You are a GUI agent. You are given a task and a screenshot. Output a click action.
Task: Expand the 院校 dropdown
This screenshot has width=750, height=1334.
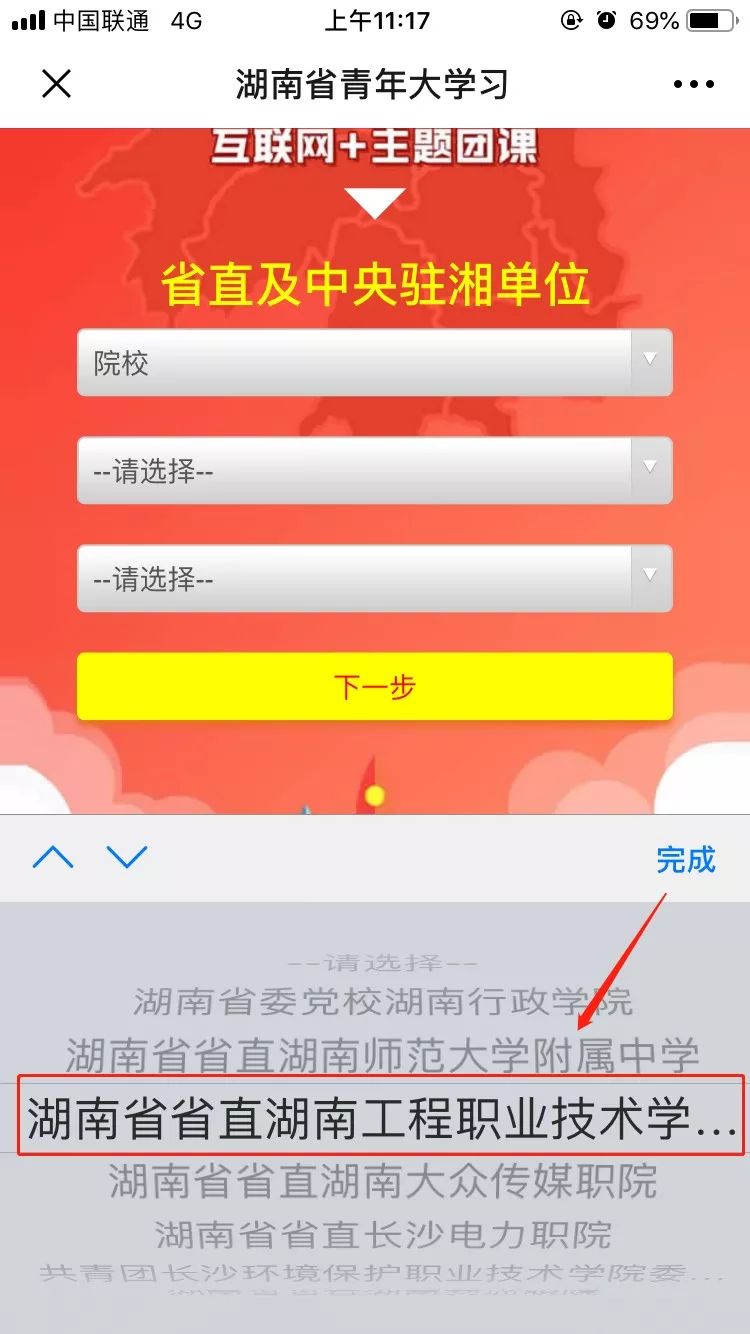coord(374,362)
